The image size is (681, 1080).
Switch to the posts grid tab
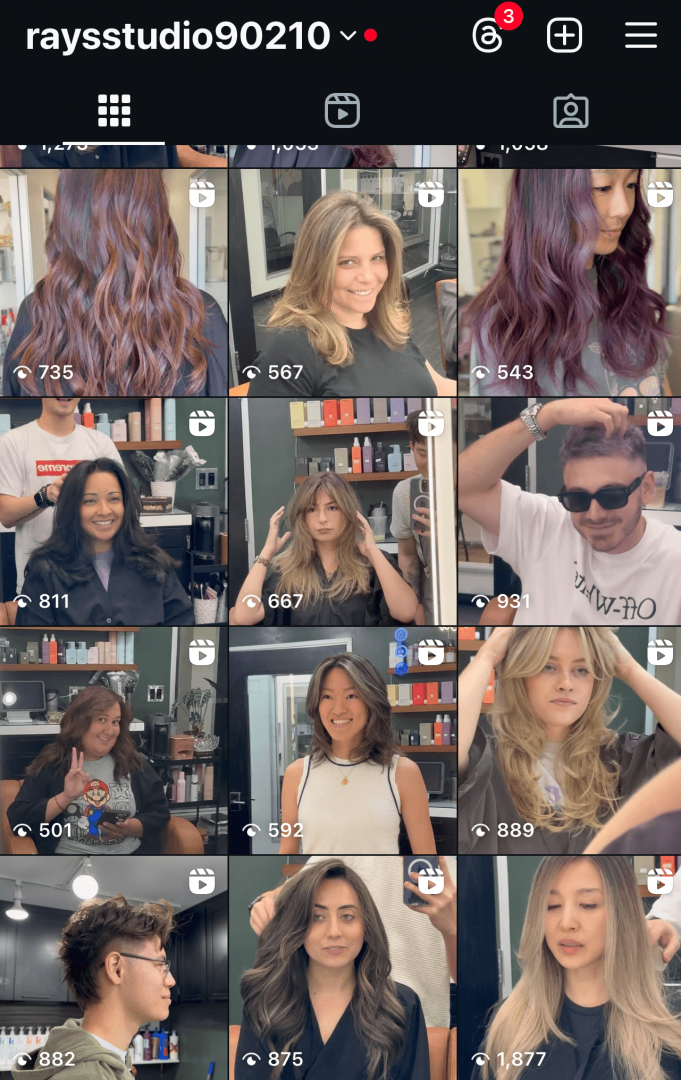click(114, 110)
